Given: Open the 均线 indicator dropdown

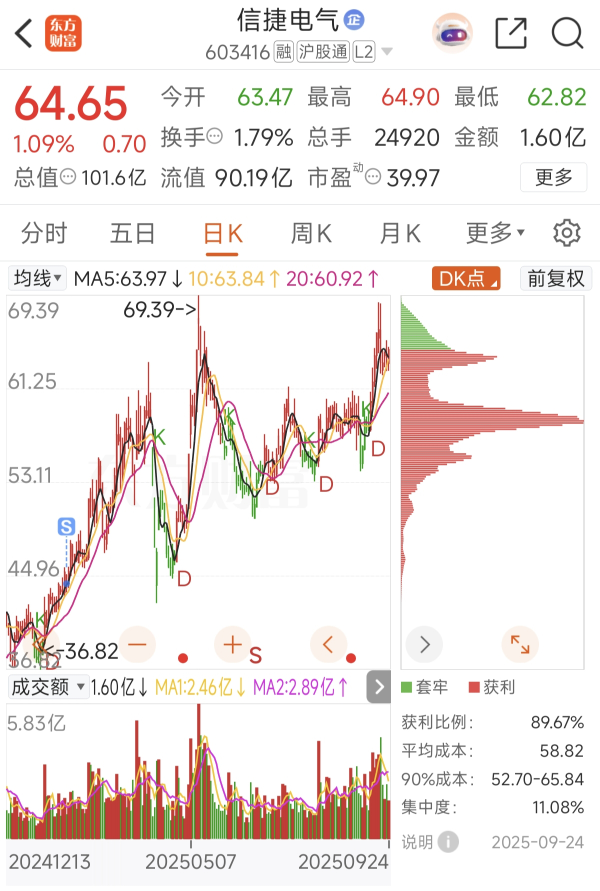Looking at the screenshot, I should point(37,278).
